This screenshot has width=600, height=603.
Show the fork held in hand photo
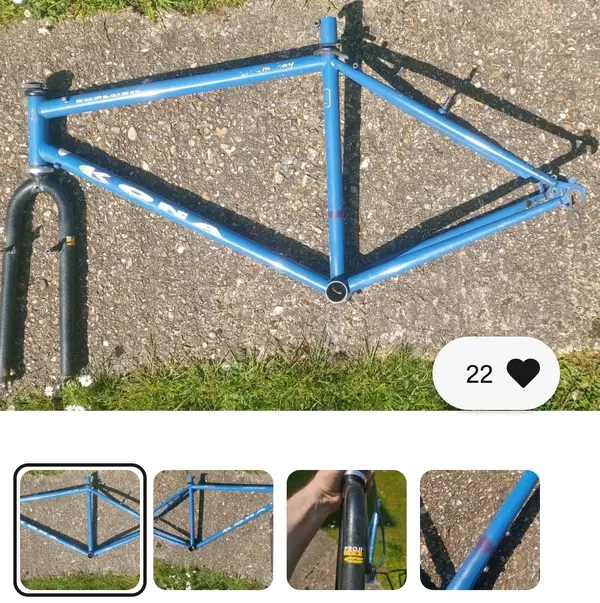[346, 529]
